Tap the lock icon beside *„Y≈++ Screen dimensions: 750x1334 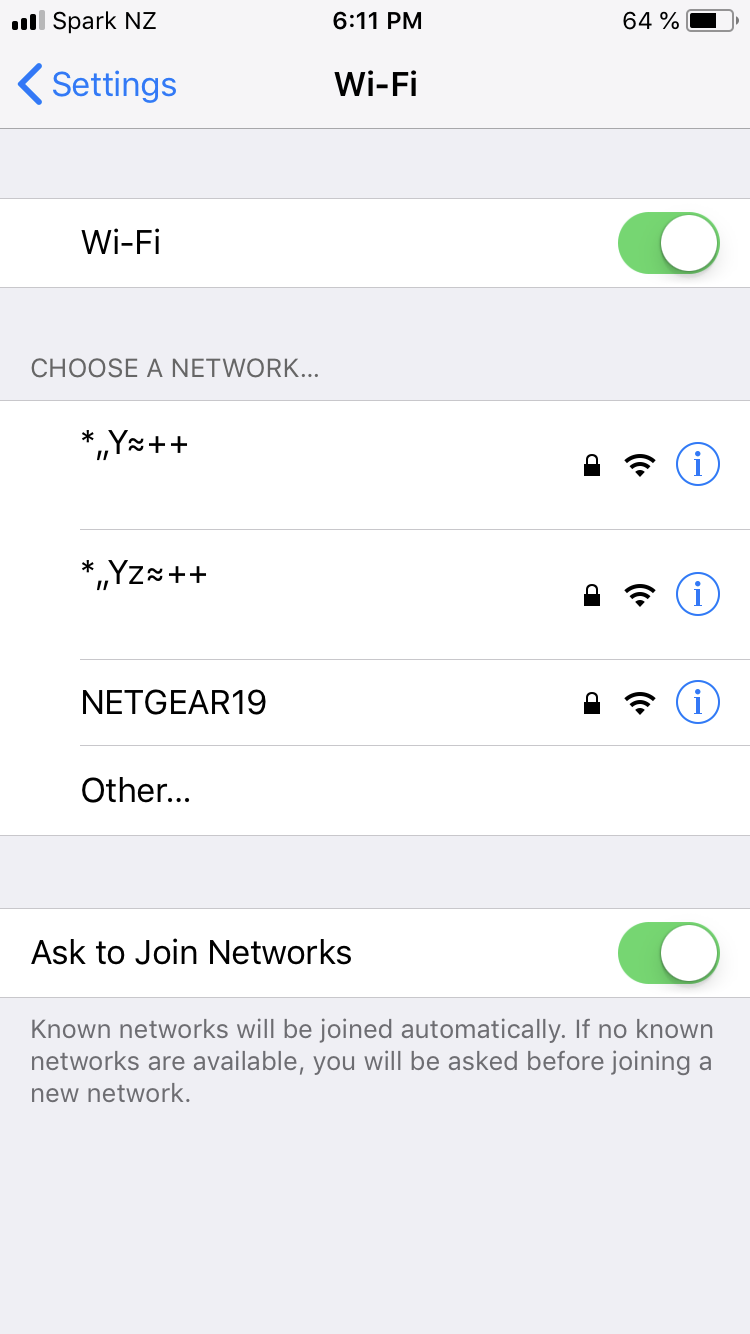pyautogui.click(x=592, y=463)
